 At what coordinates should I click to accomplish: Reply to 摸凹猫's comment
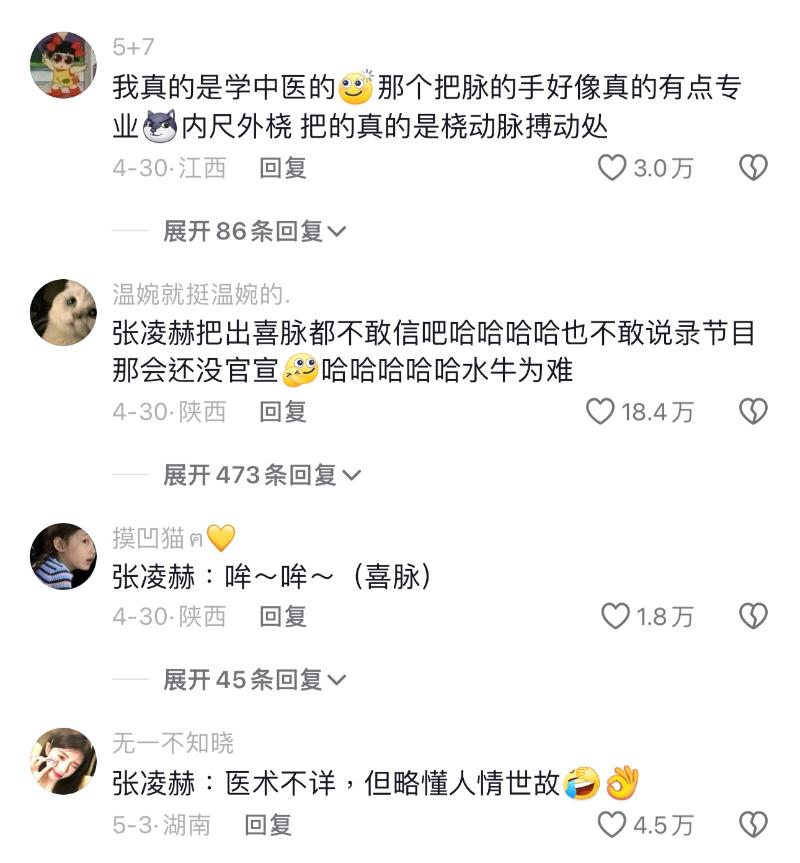pos(283,616)
